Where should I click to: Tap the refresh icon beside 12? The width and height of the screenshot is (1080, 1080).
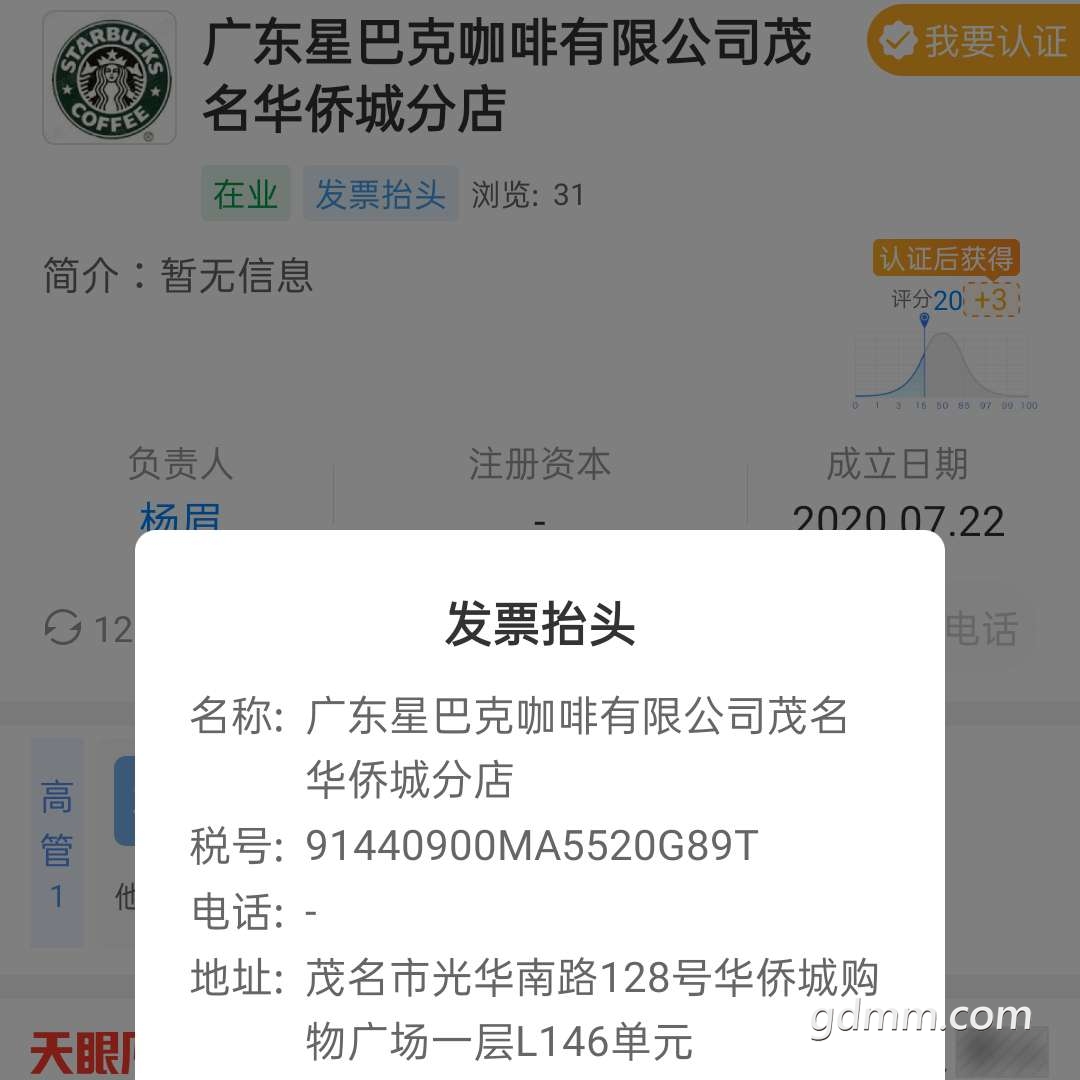click(x=63, y=629)
